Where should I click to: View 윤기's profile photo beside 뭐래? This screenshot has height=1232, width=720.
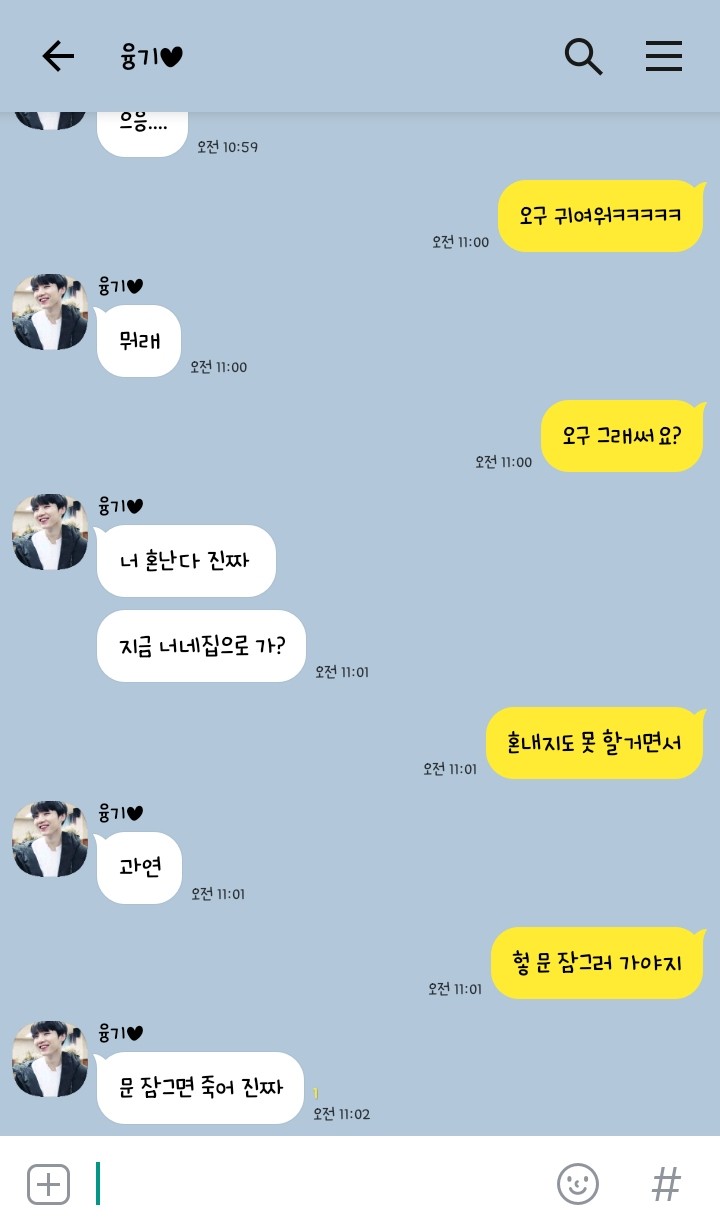[50, 312]
